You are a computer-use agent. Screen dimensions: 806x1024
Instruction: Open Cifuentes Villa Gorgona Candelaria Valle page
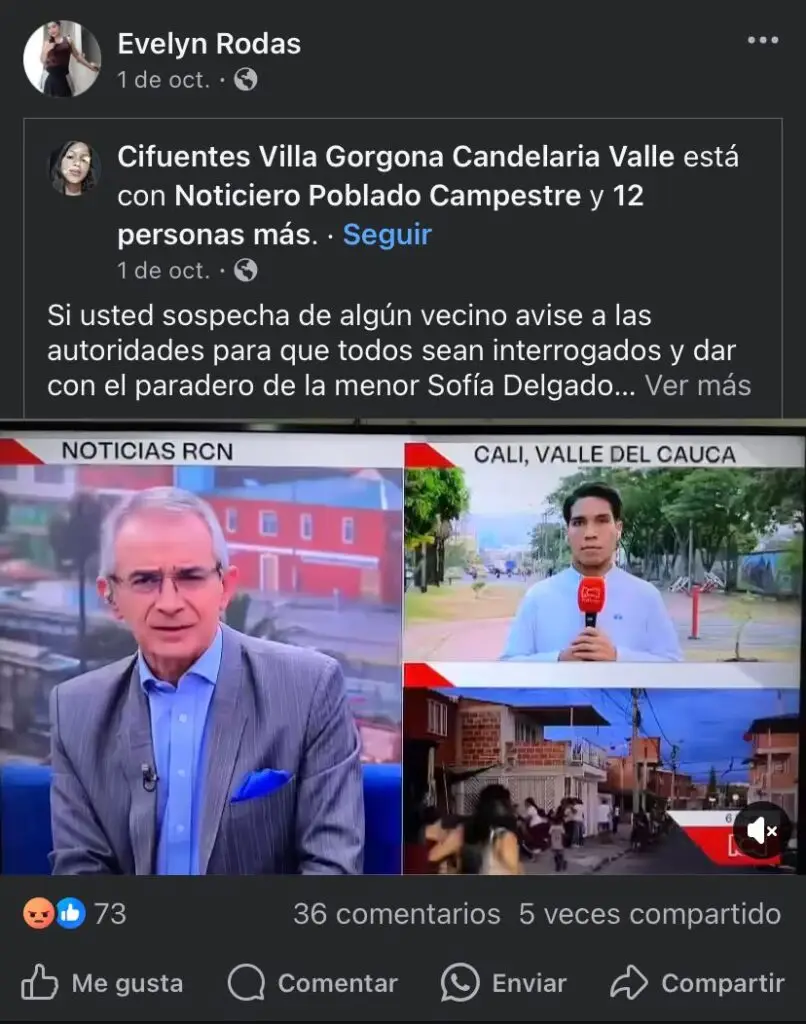(396, 157)
